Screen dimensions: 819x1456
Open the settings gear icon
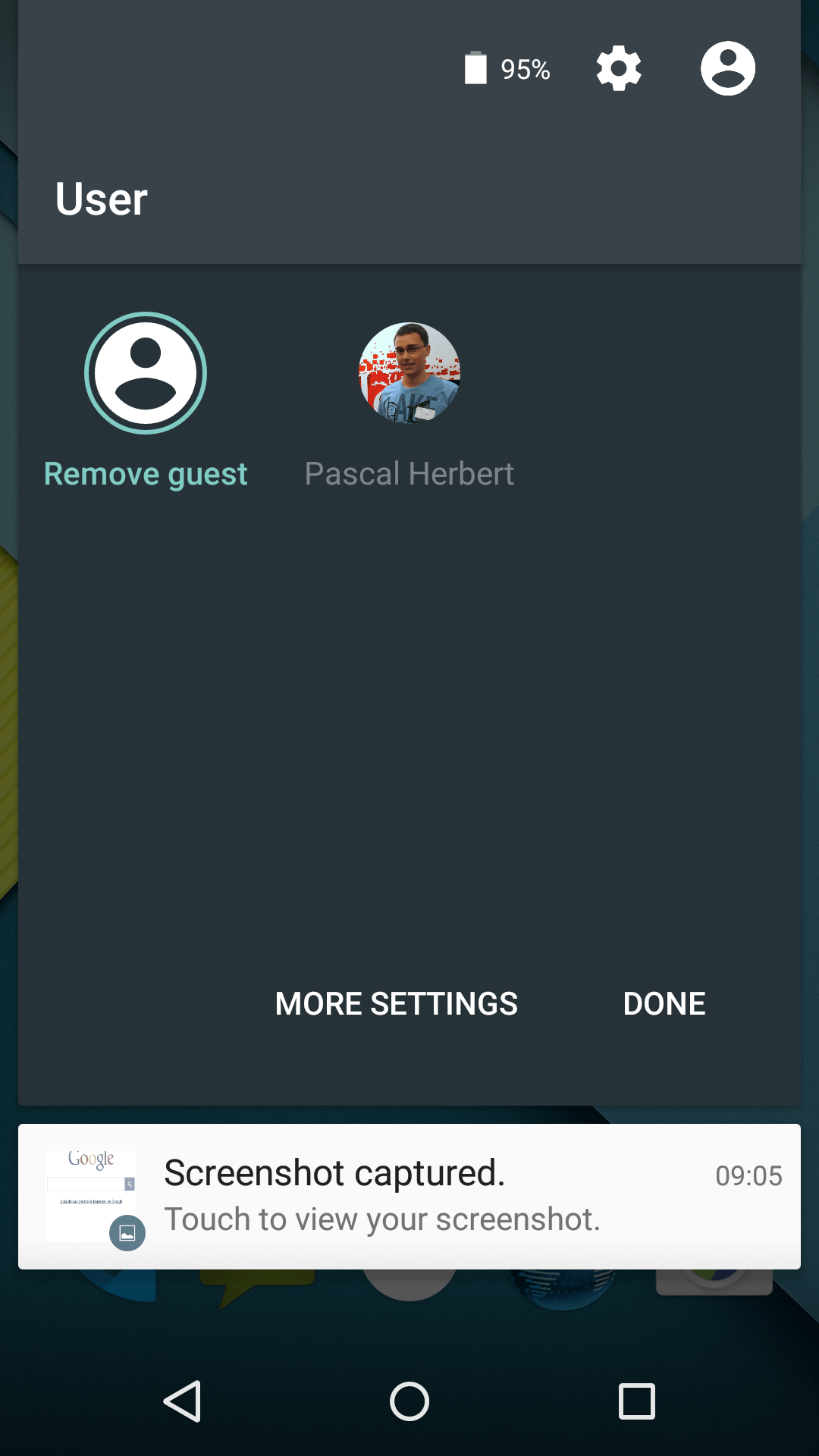[x=619, y=69]
